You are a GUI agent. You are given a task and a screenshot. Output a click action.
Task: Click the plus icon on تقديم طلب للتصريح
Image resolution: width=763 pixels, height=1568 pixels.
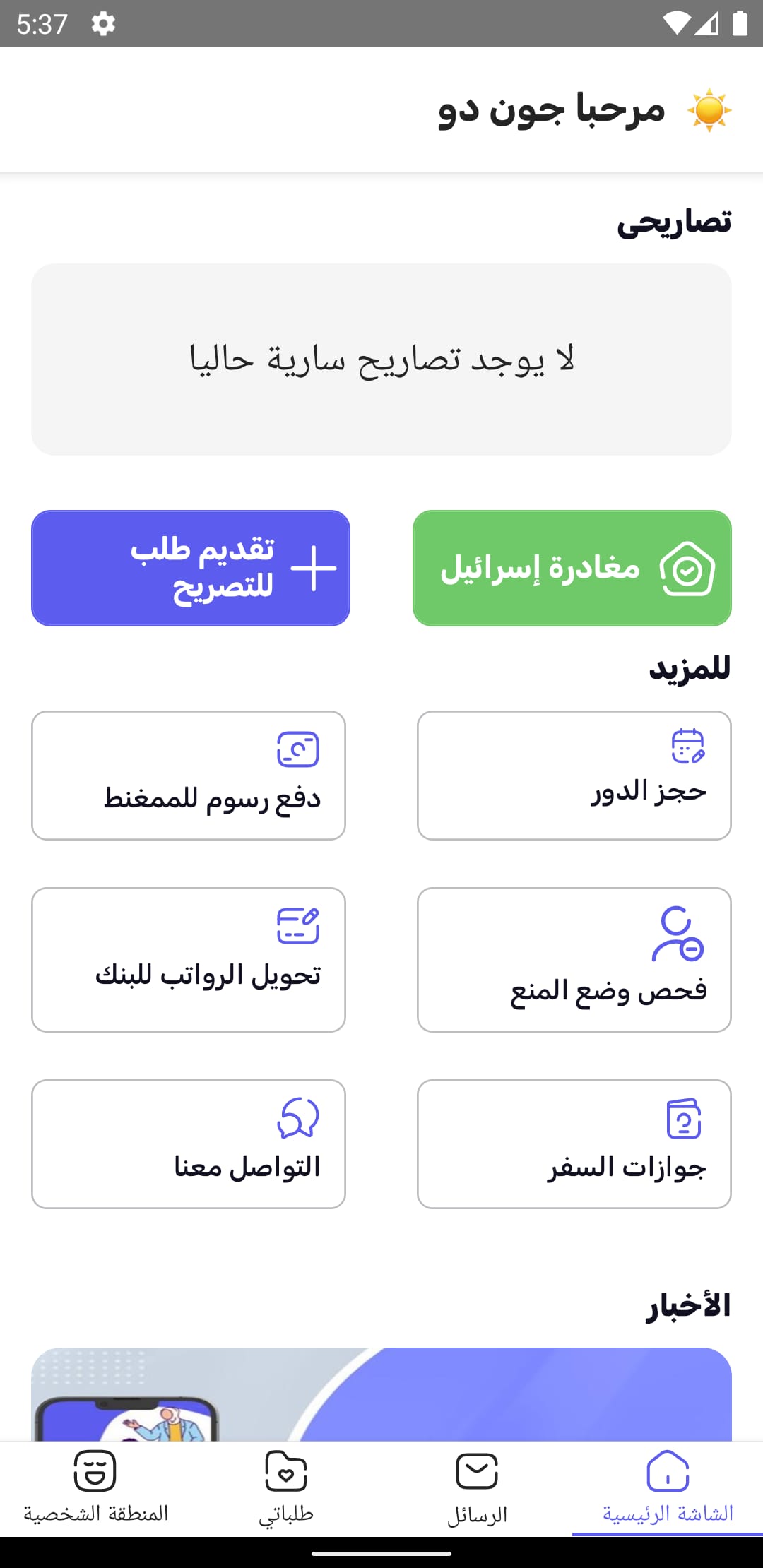point(313,567)
